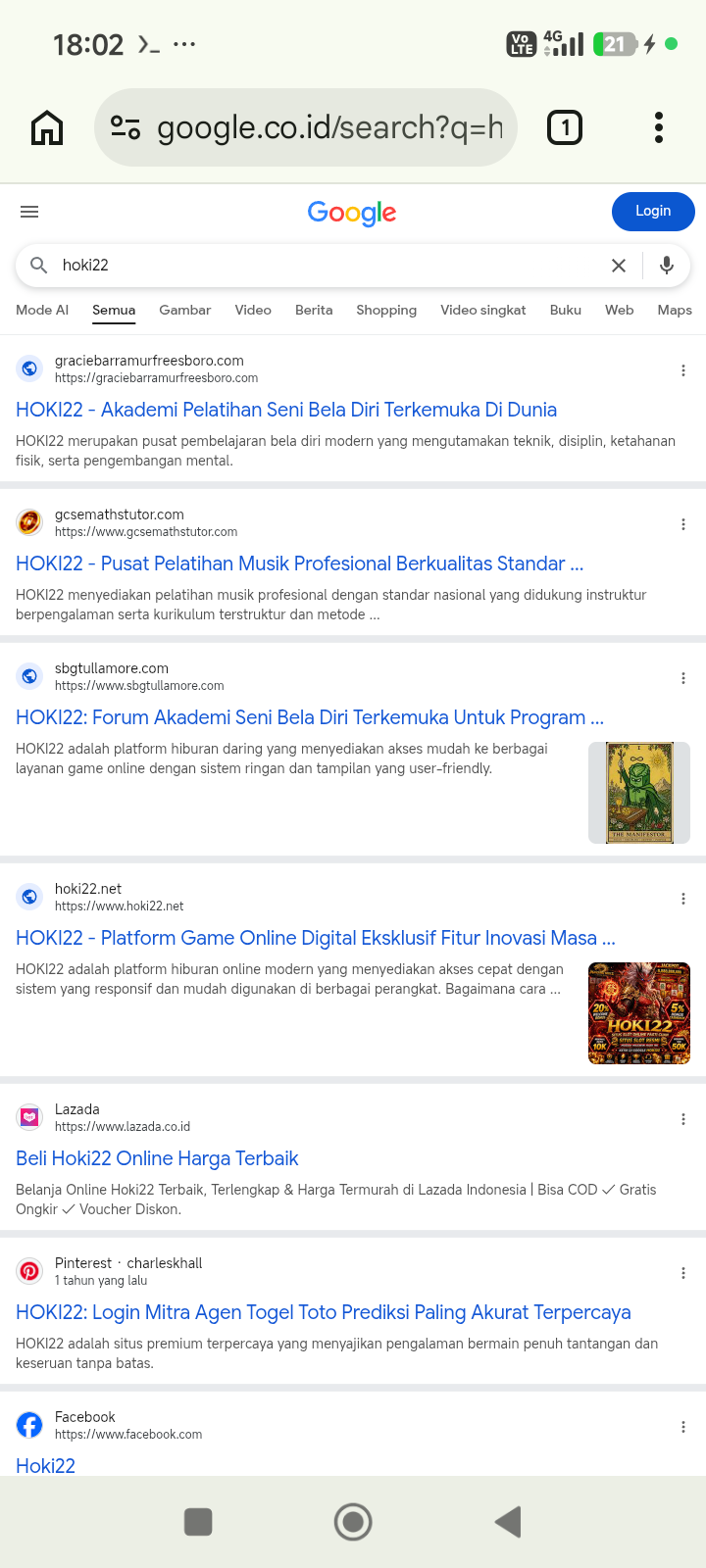Open the Pinterest Login Mitra Agen Togel result

pyautogui.click(x=324, y=1312)
